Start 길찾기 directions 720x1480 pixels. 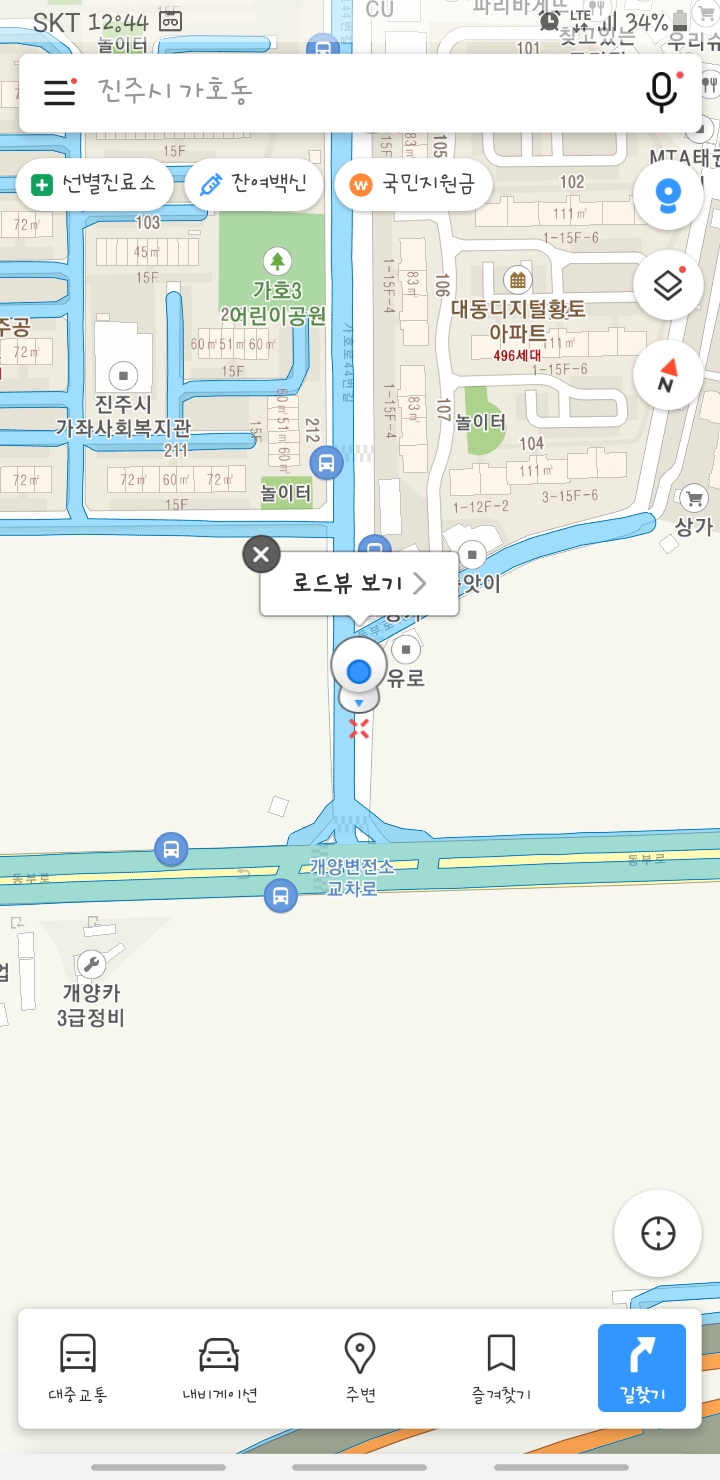click(642, 1368)
